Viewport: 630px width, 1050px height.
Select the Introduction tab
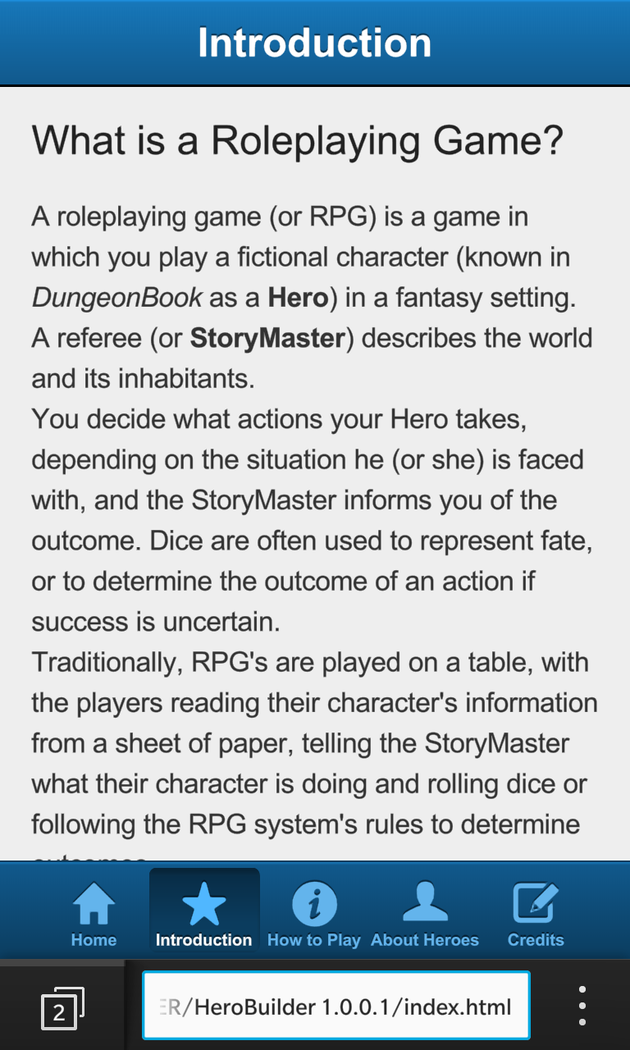click(204, 915)
